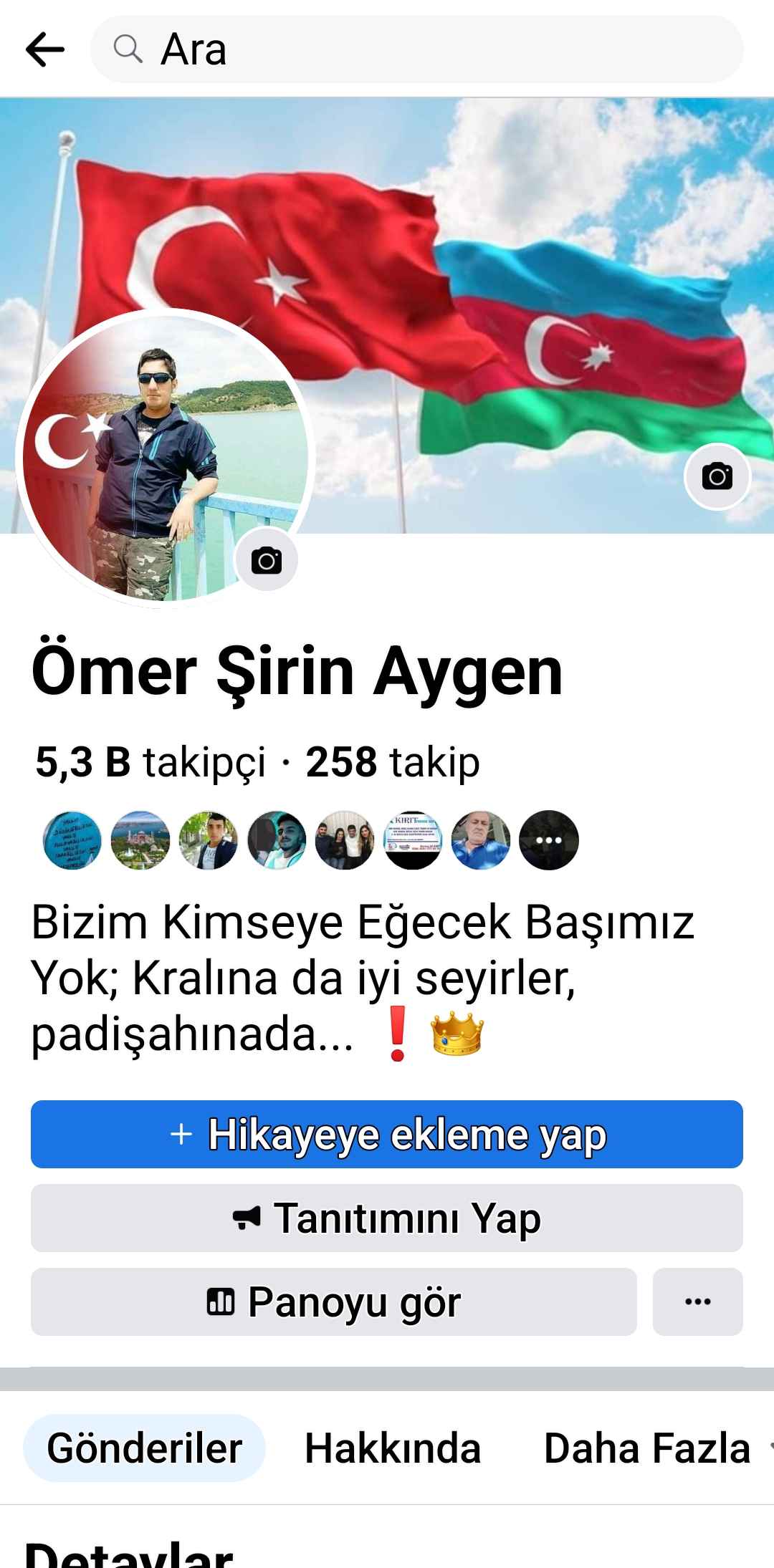Expand the Daha Fazla dropdown

656,1448
